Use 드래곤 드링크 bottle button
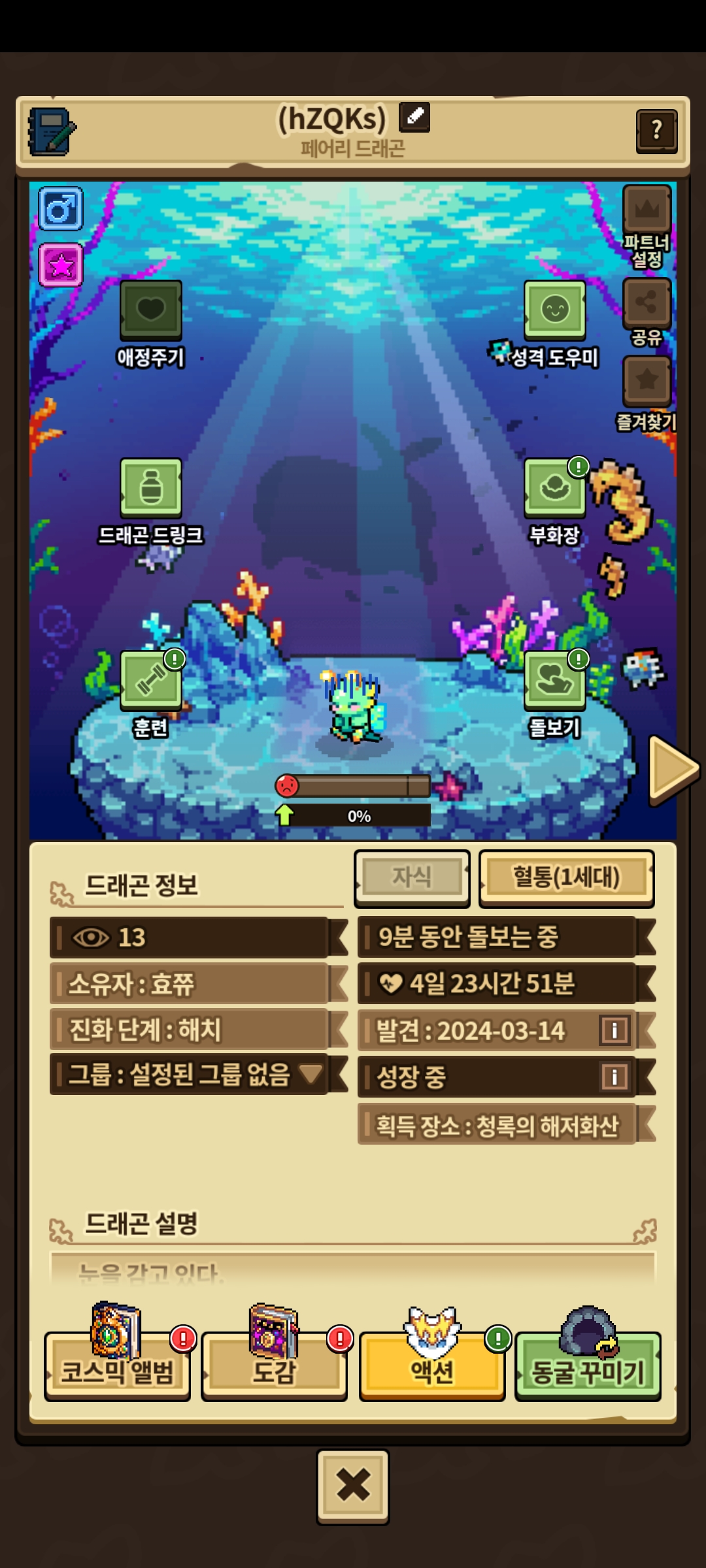 click(x=151, y=488)
